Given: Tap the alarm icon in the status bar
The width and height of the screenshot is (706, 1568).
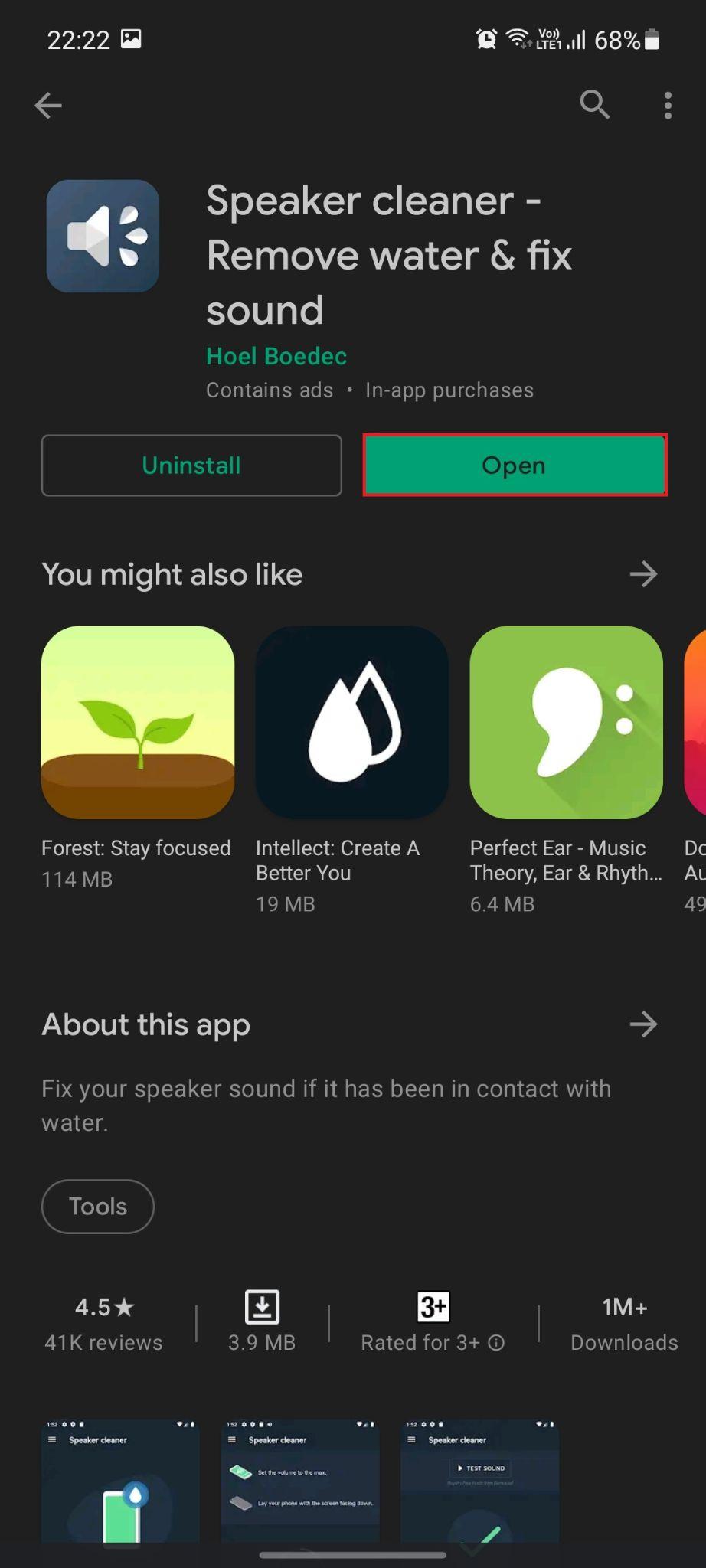Looking at the screenshot, I should pos(486,38).
